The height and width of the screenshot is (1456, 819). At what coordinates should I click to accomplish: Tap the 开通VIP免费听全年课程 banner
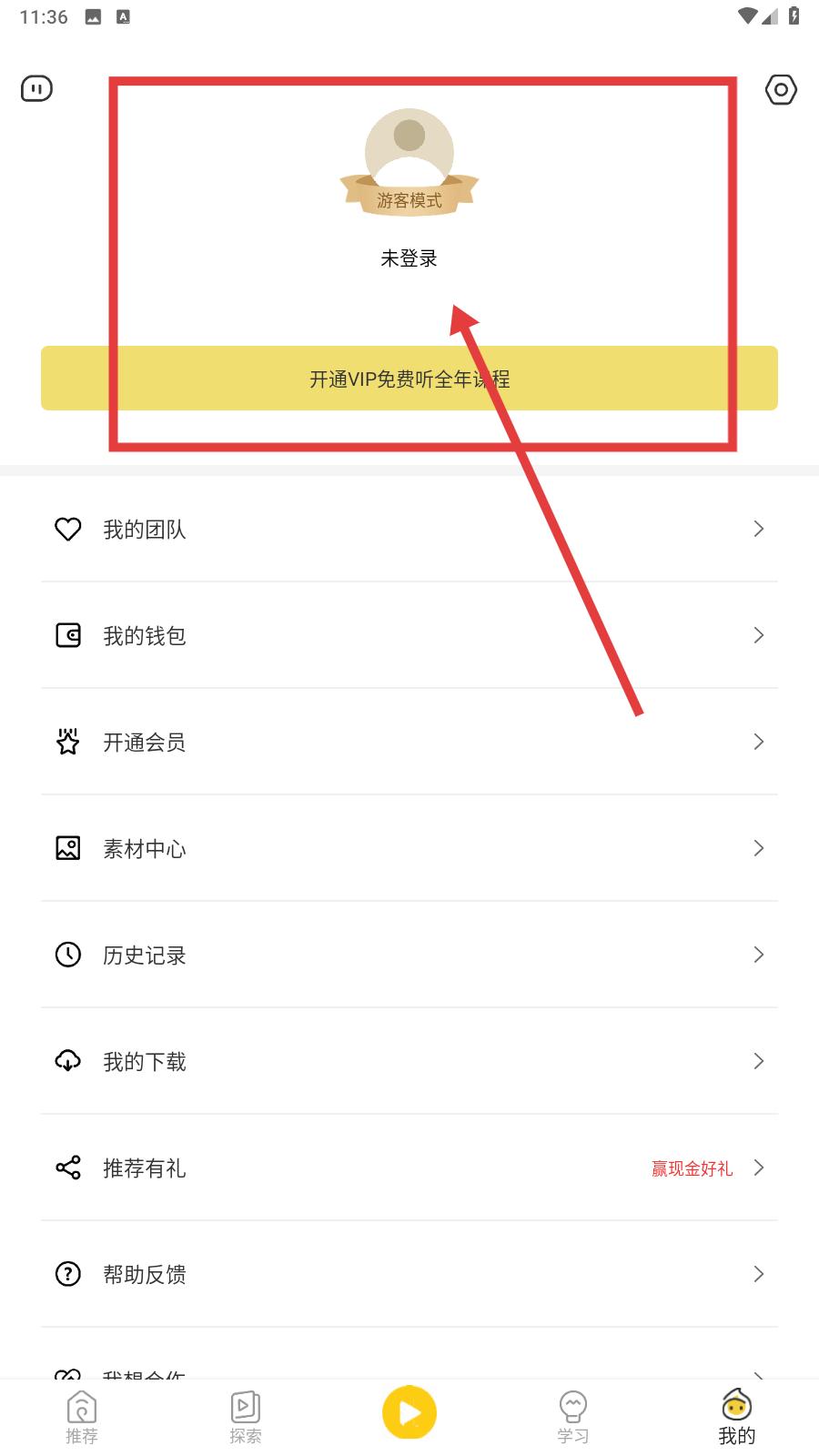click(409, 379)
